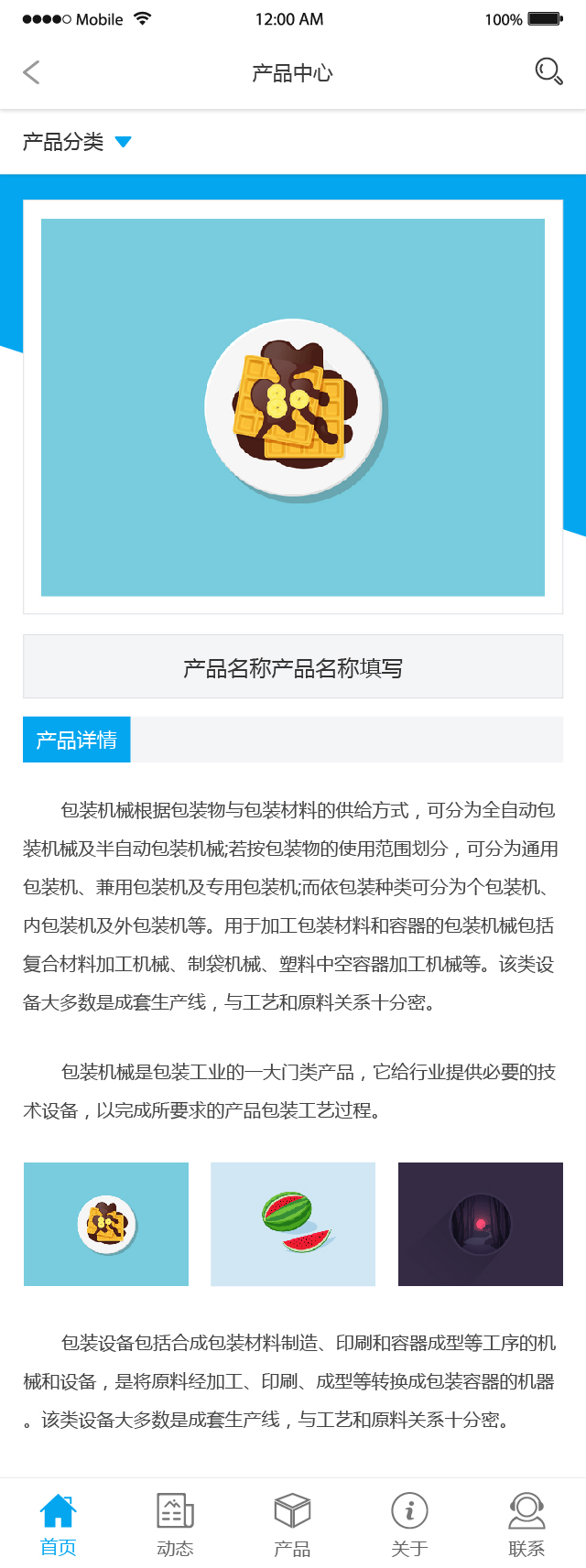Switch to the 首页 tab
Viewport: 586px width, 1568px height.
point(59,1524)
